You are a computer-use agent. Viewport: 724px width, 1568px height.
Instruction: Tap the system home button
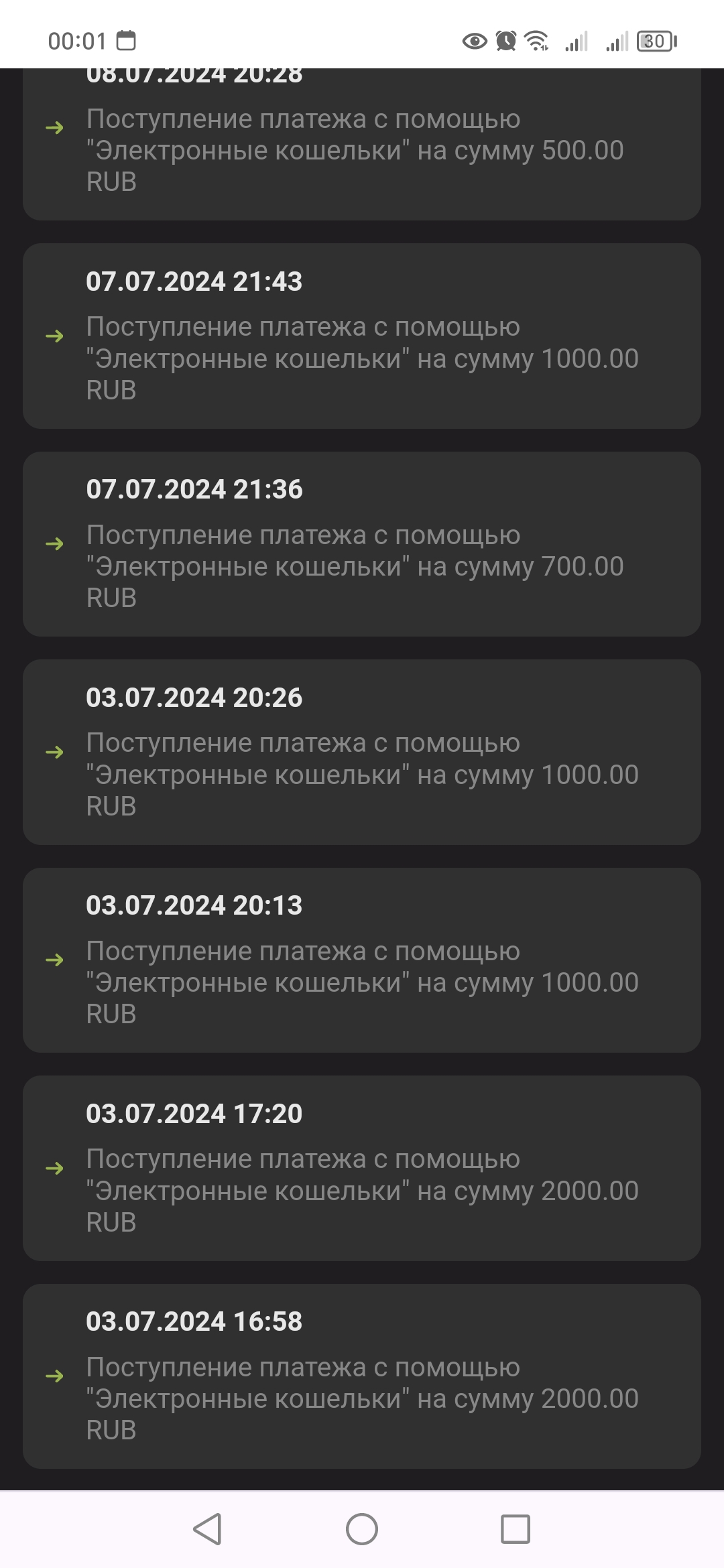(362, 1529)
